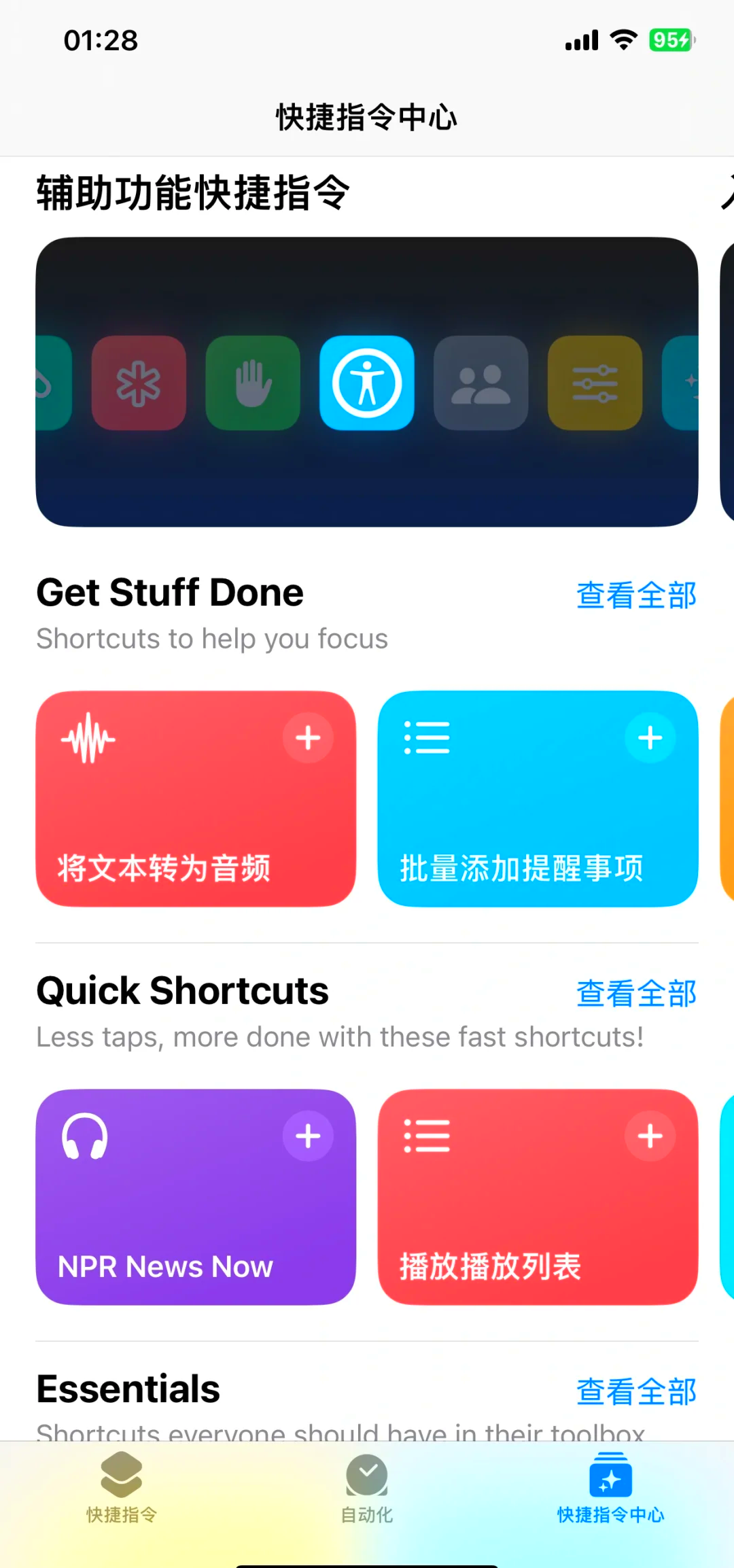Add the 将文本转为音频 shortcut with plus
Image resolution: width=734 pixels, height=1568 pixels.
point(308,737)
